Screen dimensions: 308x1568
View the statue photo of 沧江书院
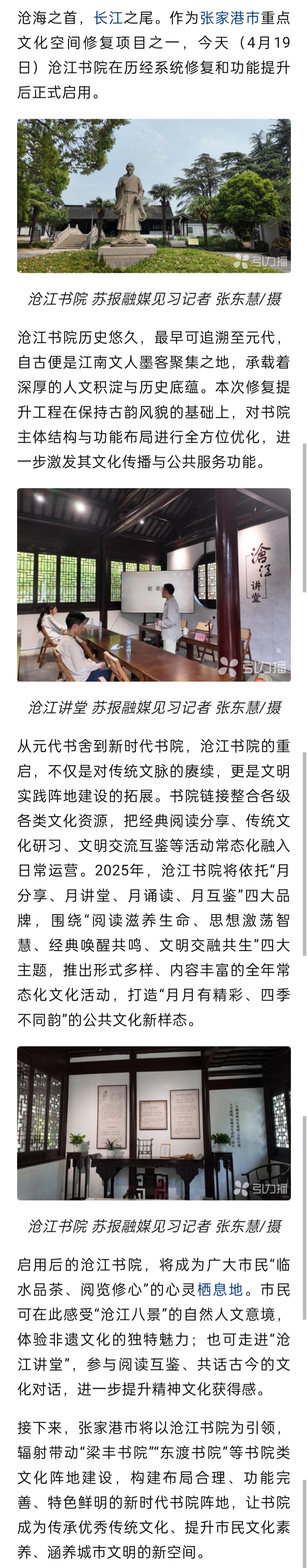pos(153,195)
